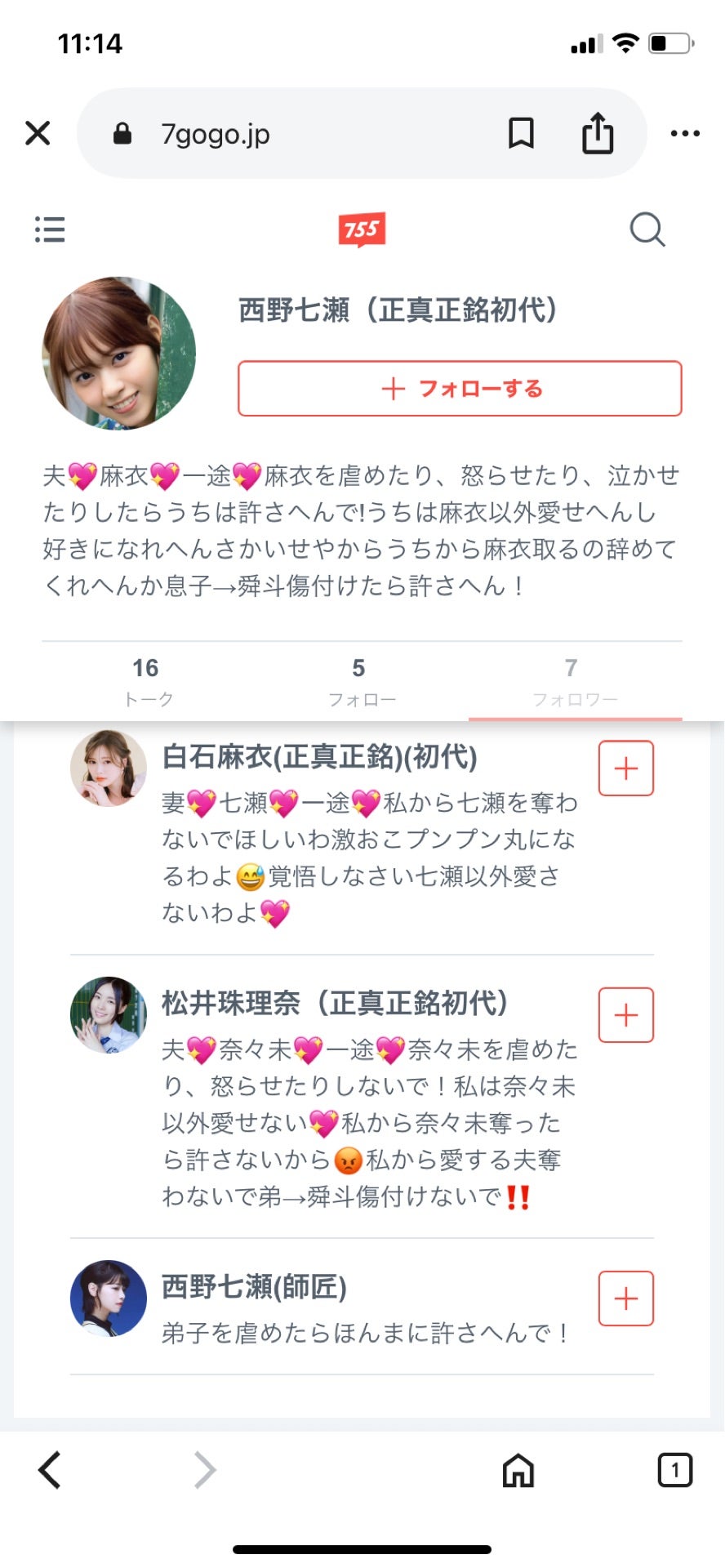Tap the フォローする follow button
Viewport: 725px width, 1568px height.
(459, 389)
